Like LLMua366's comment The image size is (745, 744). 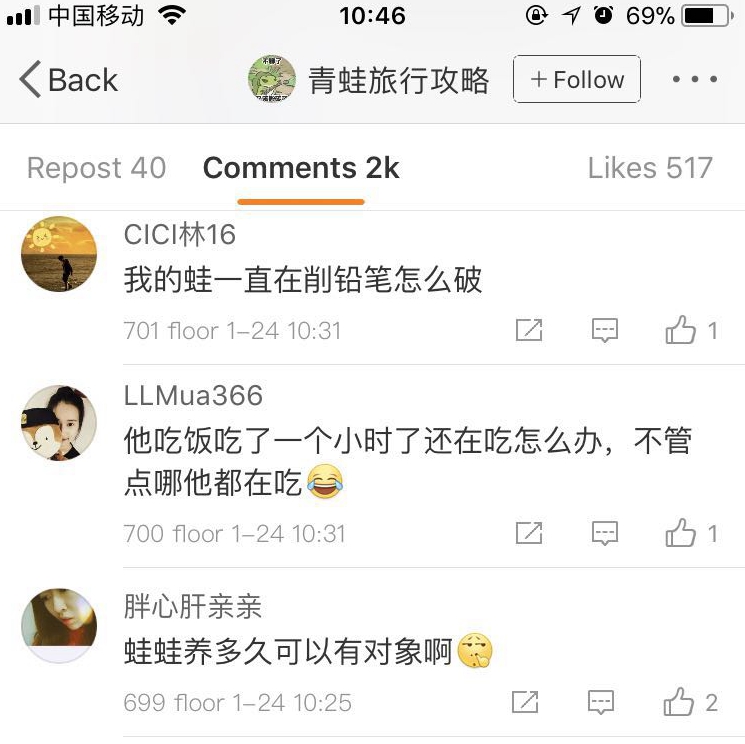pos(682,533)
